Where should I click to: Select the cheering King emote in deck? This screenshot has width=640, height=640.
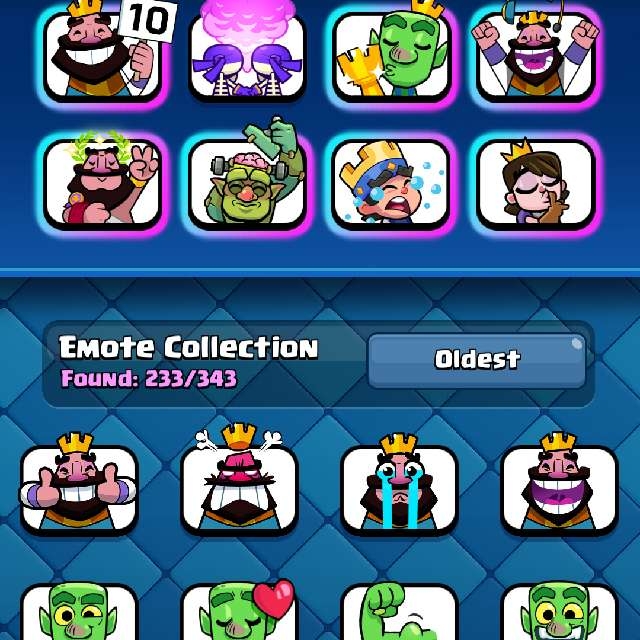534,55
